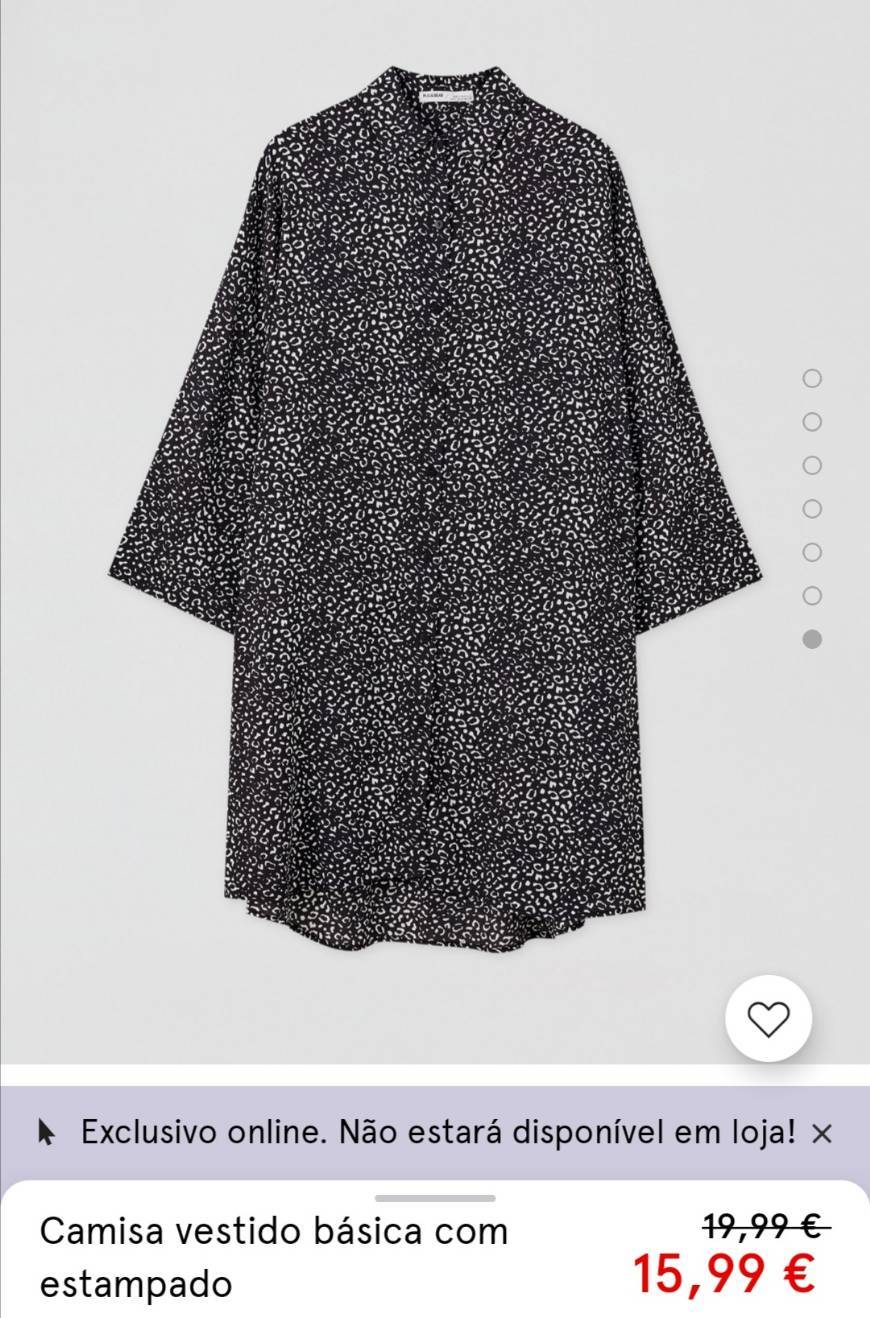The image size is (870, 1318).
Task: Tap the second image indicator dot
Action: 812,421
